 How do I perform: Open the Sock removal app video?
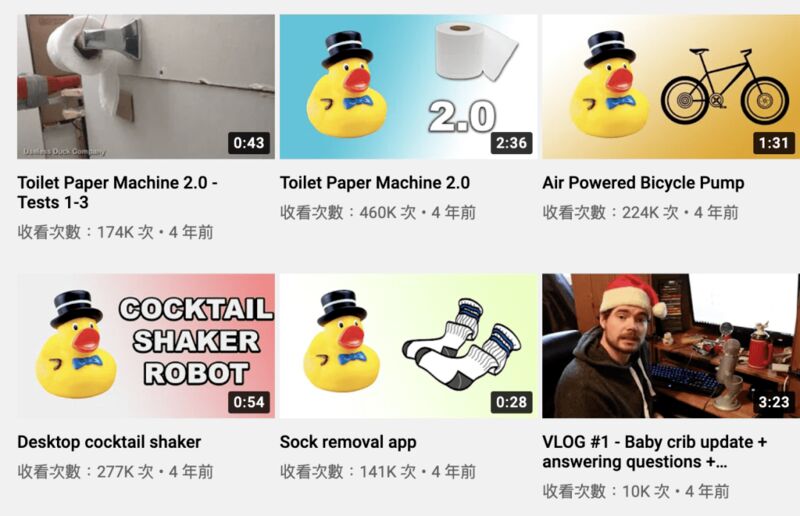click(x=408, y=346)
